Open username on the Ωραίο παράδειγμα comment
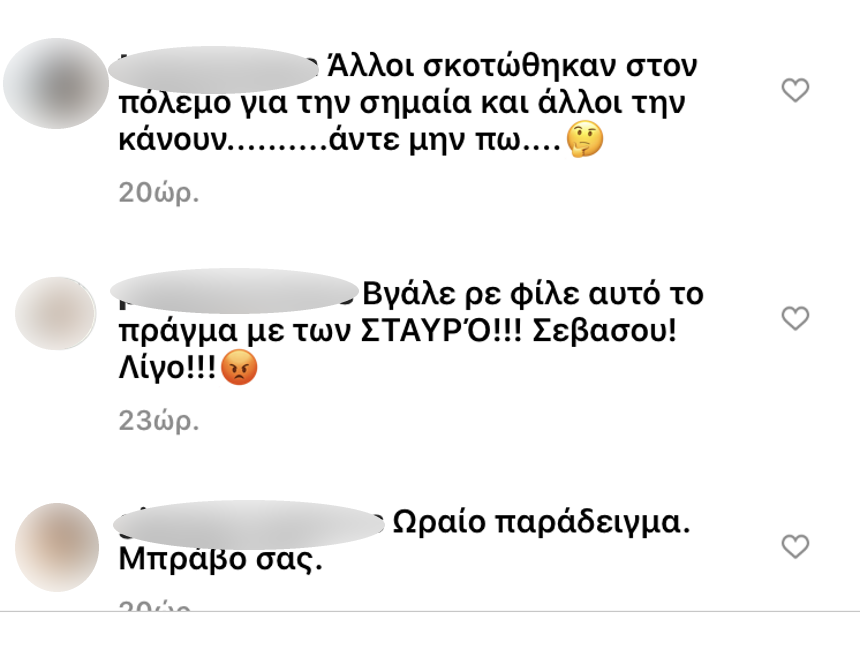 (x=248, y=524)
